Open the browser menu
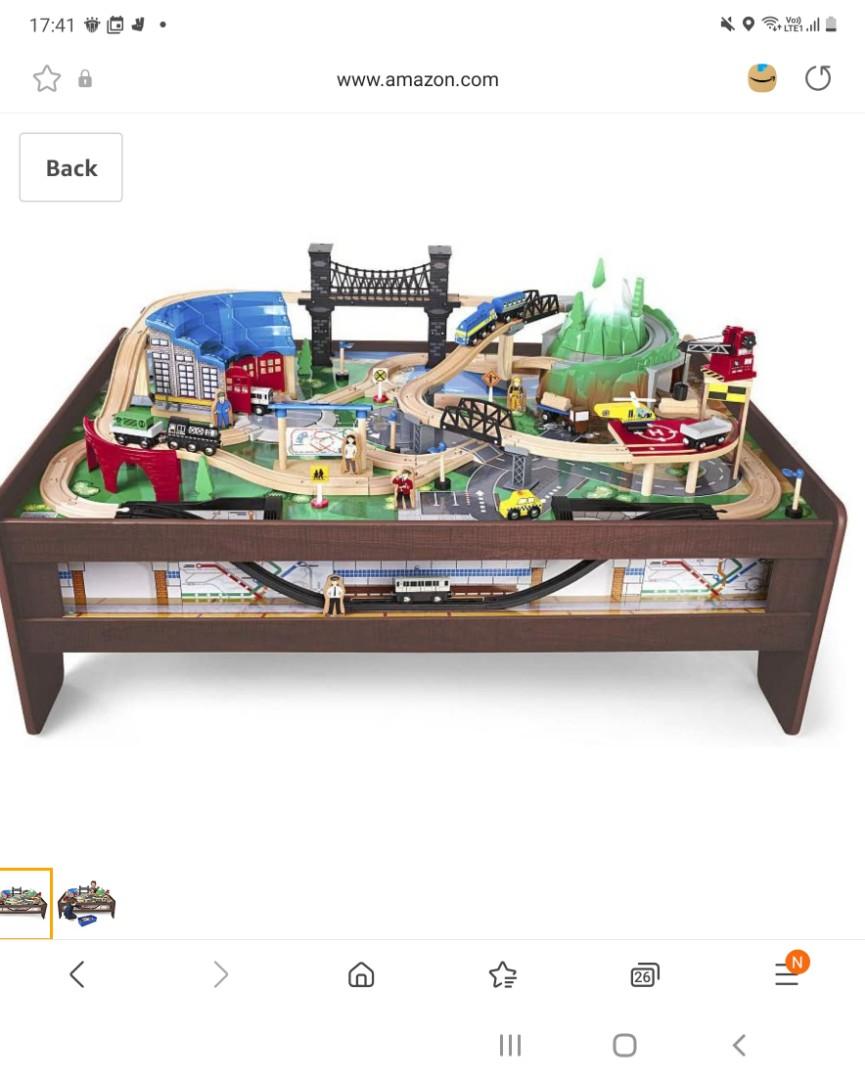865x1080 pixels. (x=788, y=974)
